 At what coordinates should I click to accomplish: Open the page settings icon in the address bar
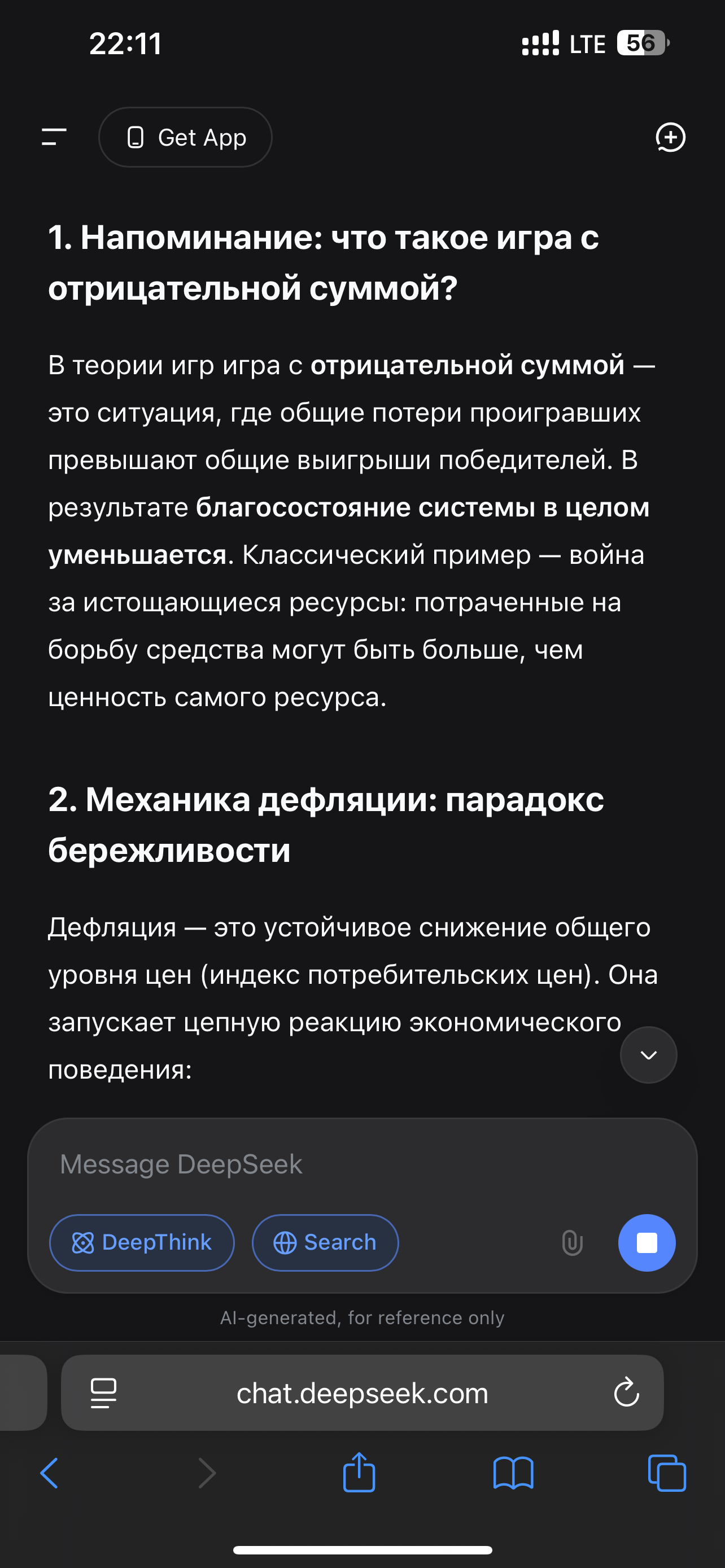coord(103,1392)
